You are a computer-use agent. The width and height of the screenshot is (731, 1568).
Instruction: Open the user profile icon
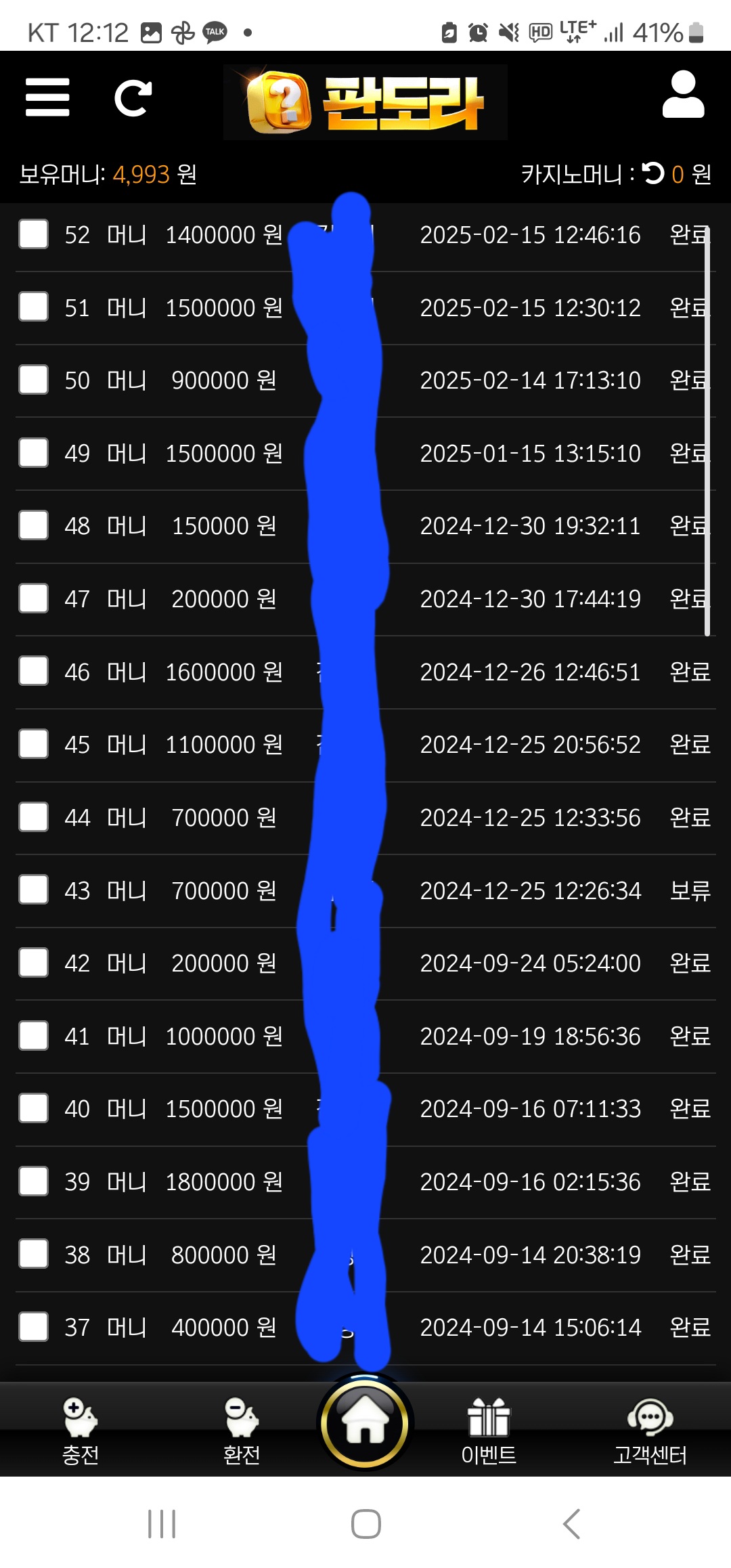tap(683, 95)
